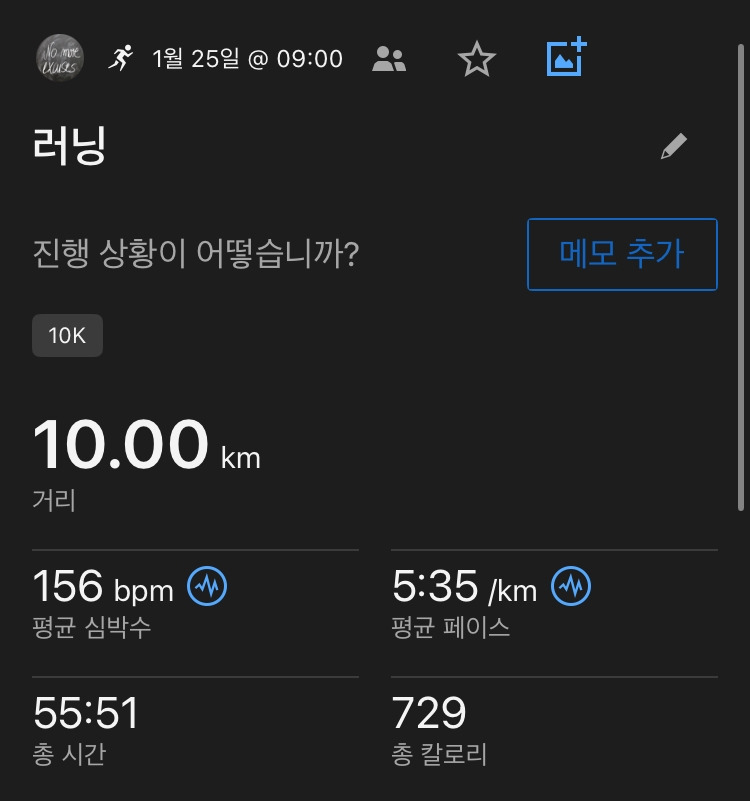Open the average pace chart icon

(571, 587)
